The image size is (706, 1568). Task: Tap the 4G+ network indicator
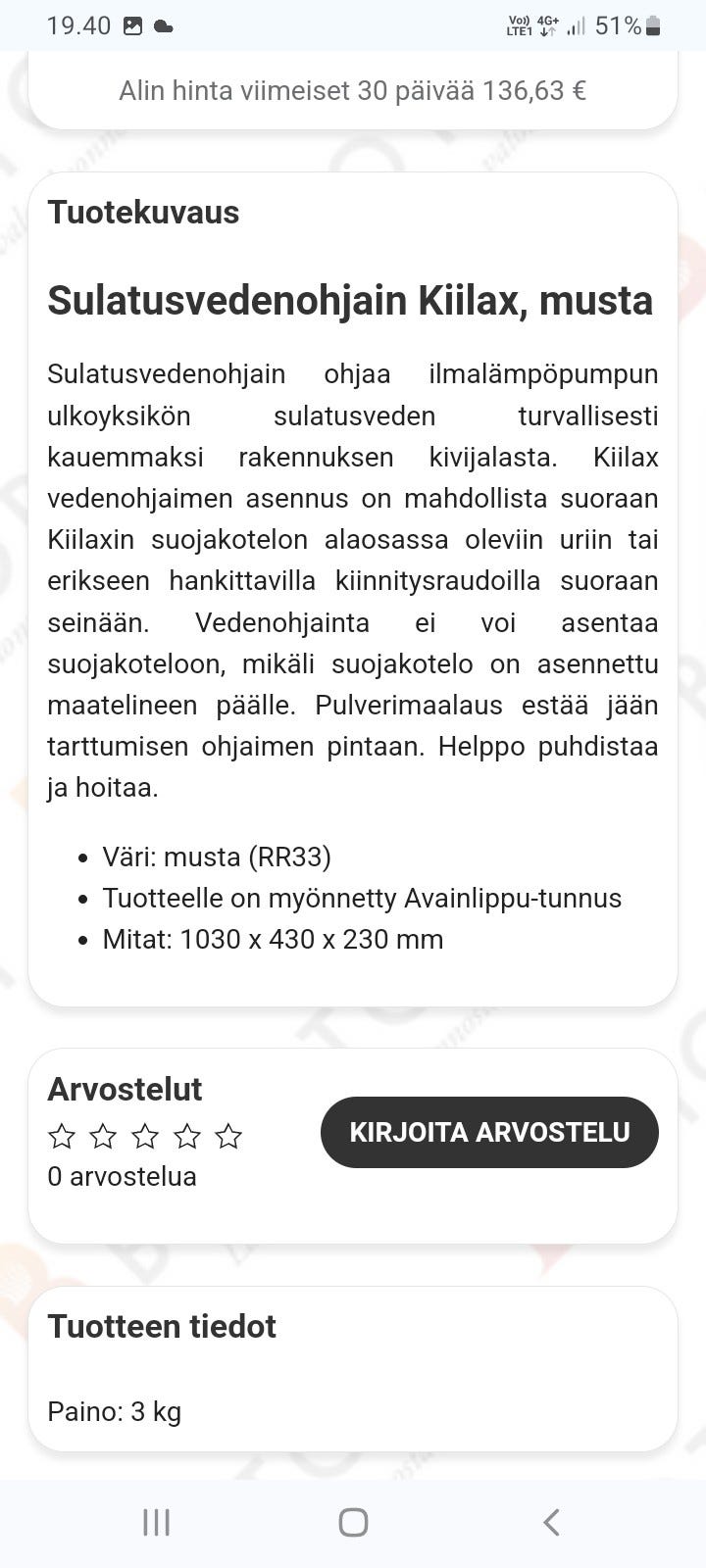click(547, 25)
